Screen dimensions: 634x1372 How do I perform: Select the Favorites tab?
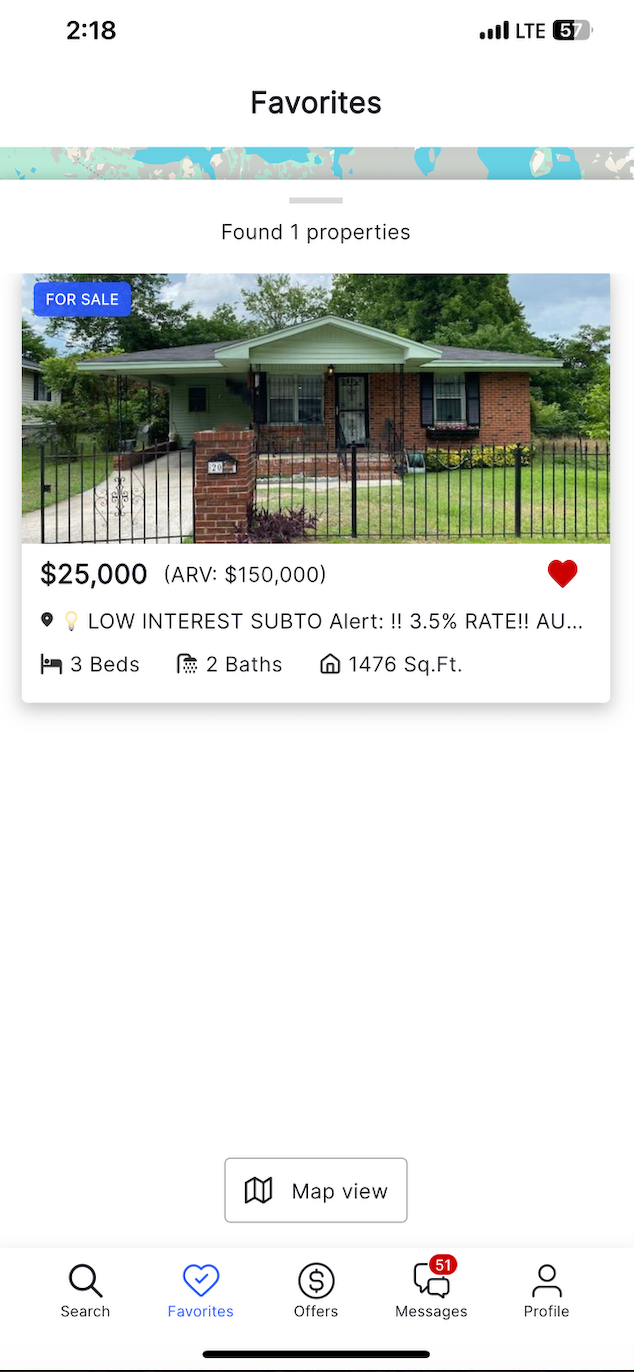[x=200, y=1290]
